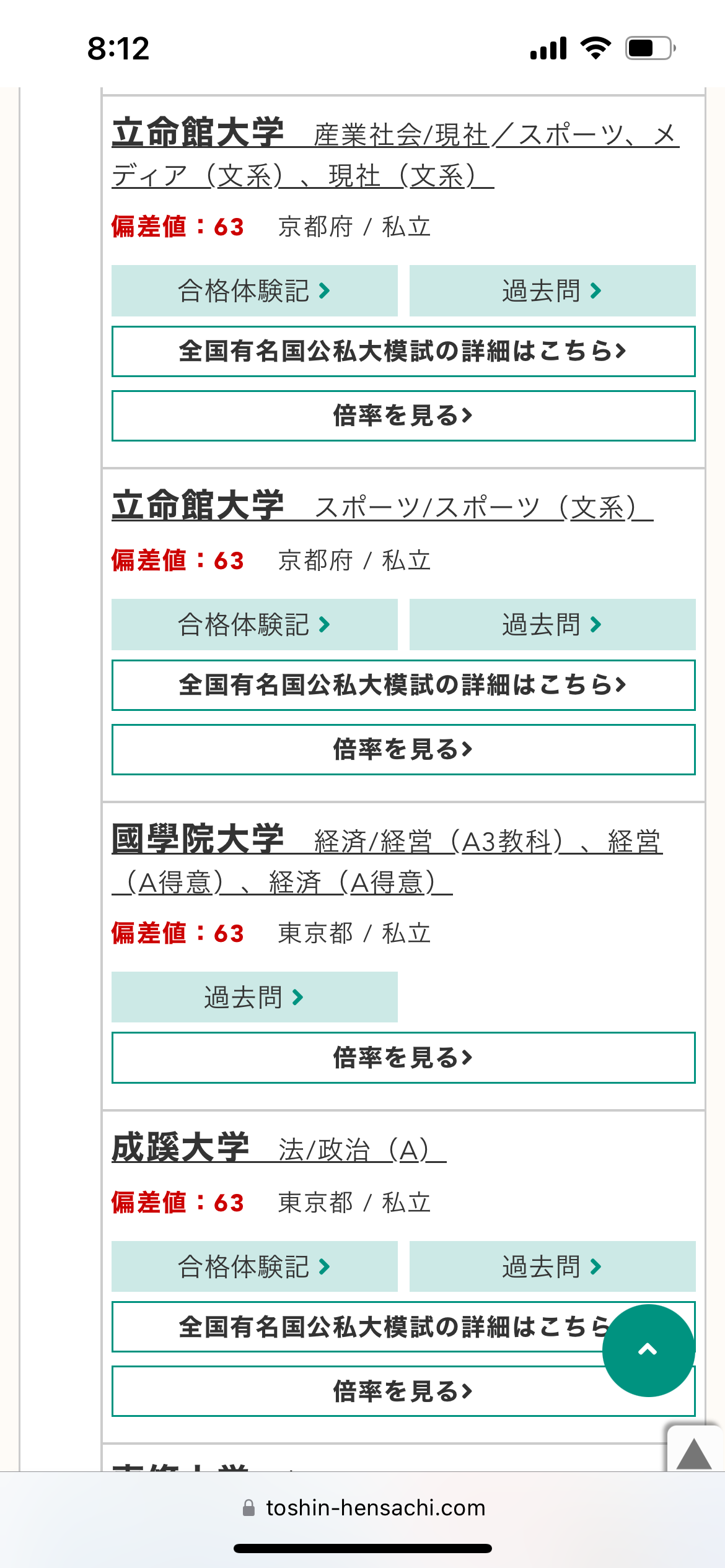Screen dimensions: 725x1568
Task: Tap 合格体験記 under 立命館大学 産業社会
Action: (x=255, y=291)
